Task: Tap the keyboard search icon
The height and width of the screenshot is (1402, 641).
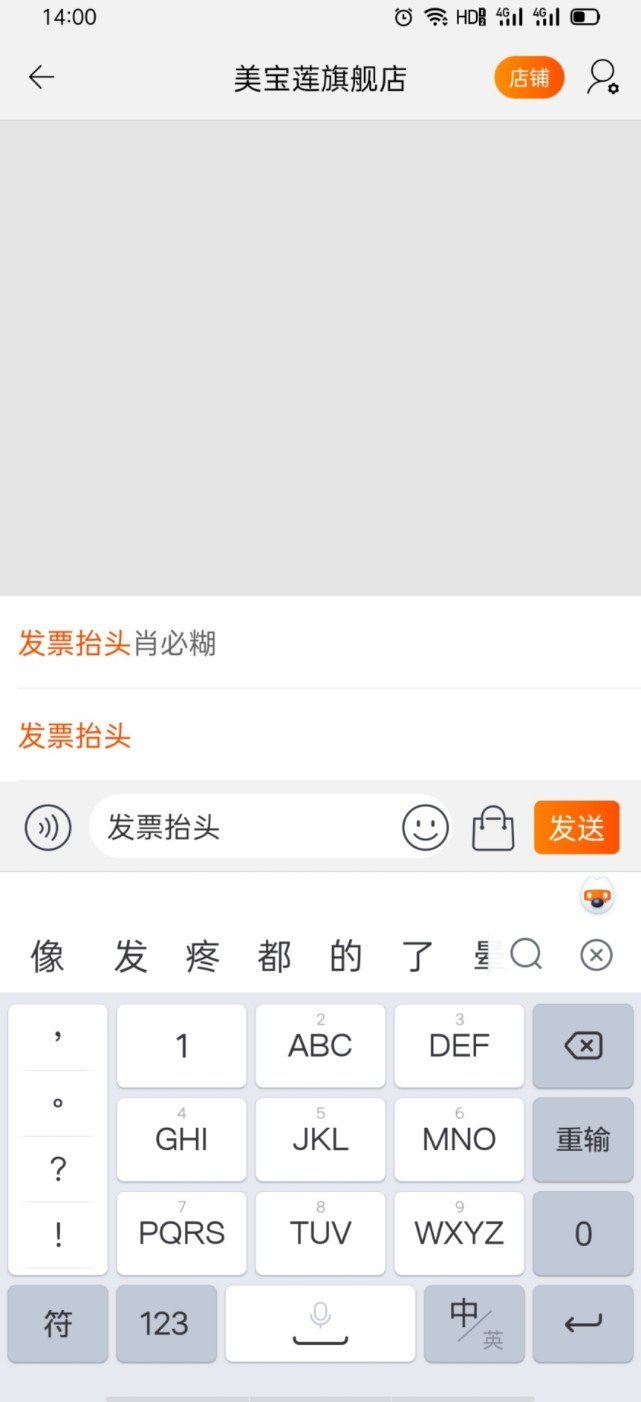Action: coord(526,955)
